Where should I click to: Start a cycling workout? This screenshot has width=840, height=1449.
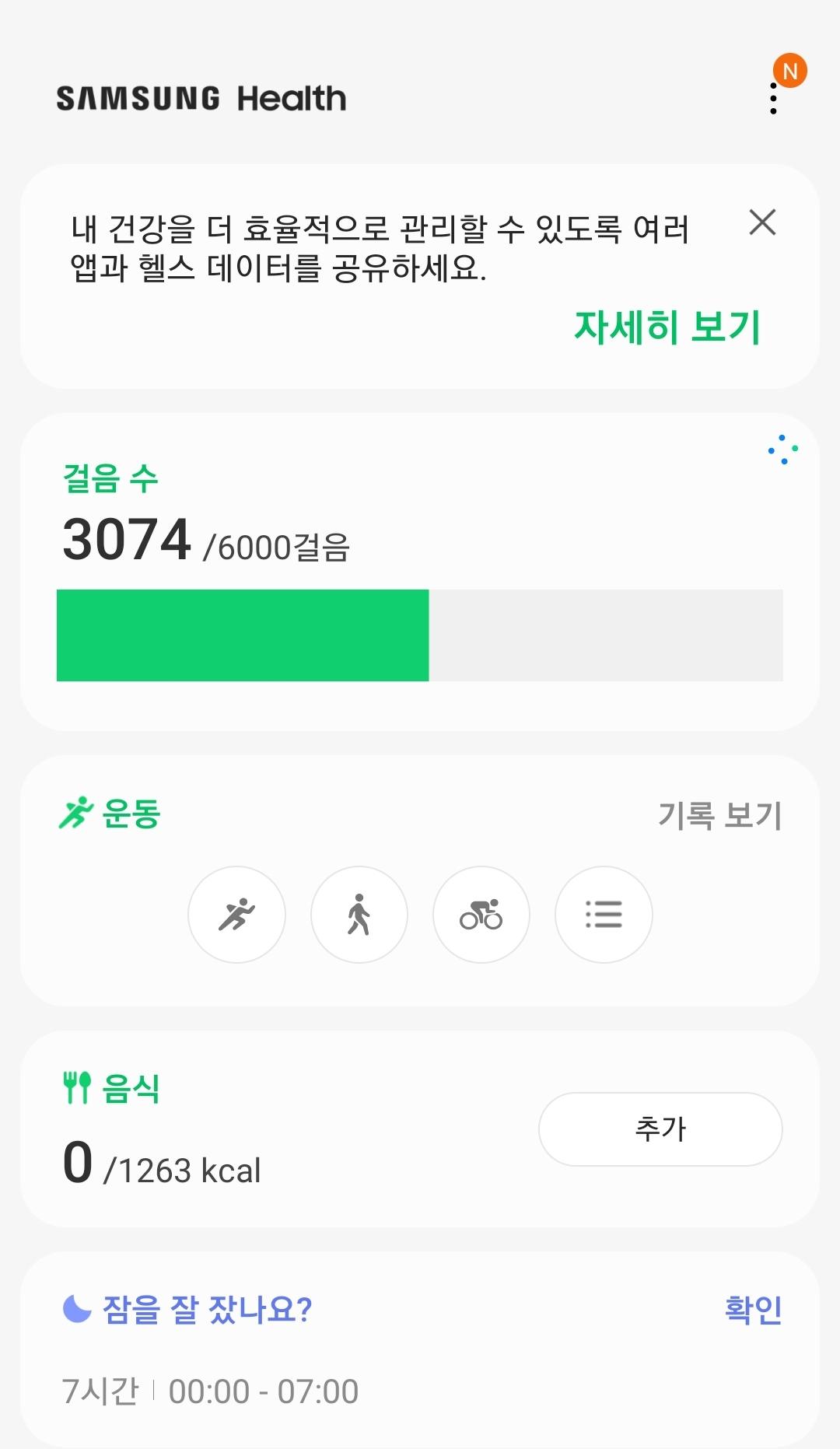[x=481, y=915]
